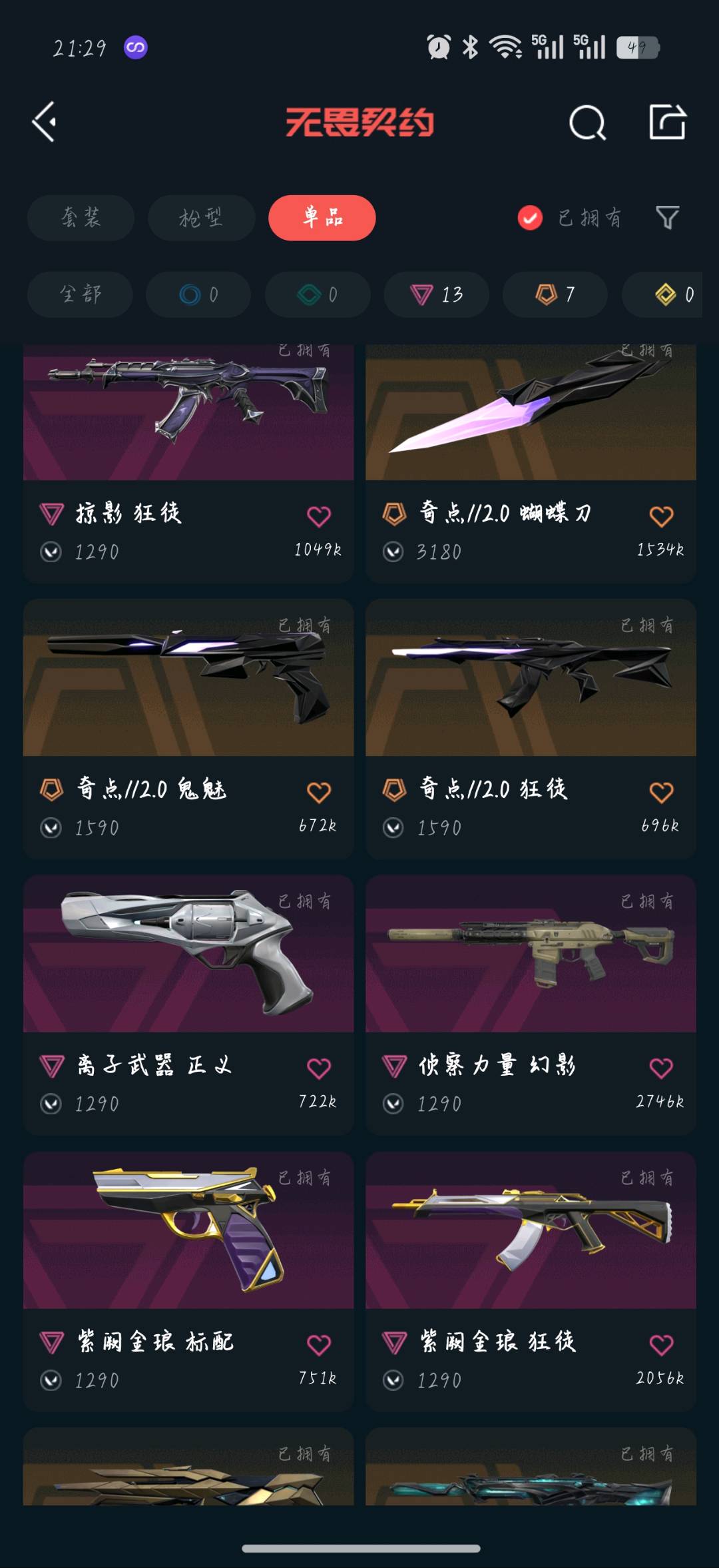Open the filter funnel icon
This screenshot has width=719, height=1568.
667,217
